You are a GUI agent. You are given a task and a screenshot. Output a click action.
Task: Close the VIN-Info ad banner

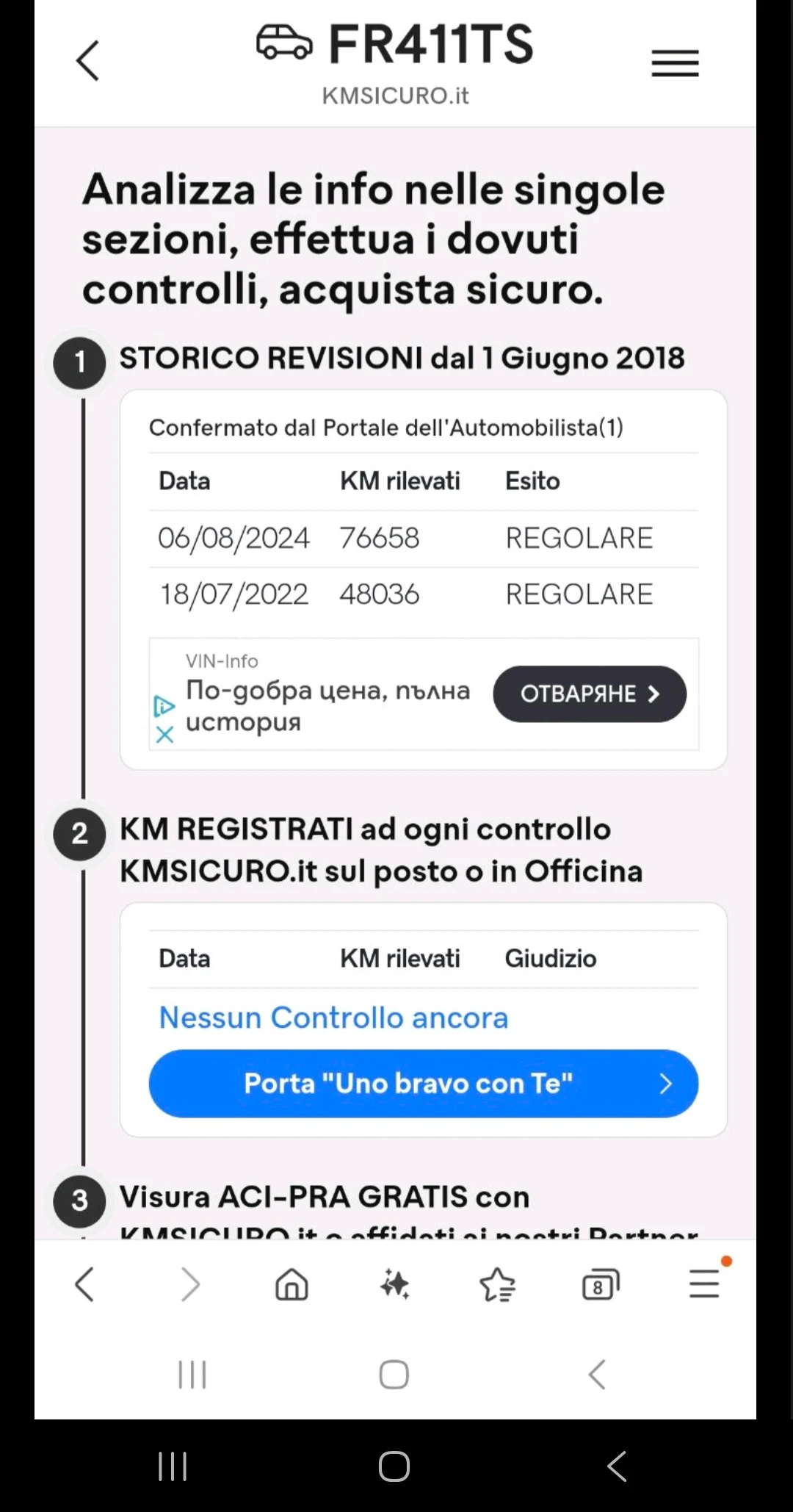point(164,734)
